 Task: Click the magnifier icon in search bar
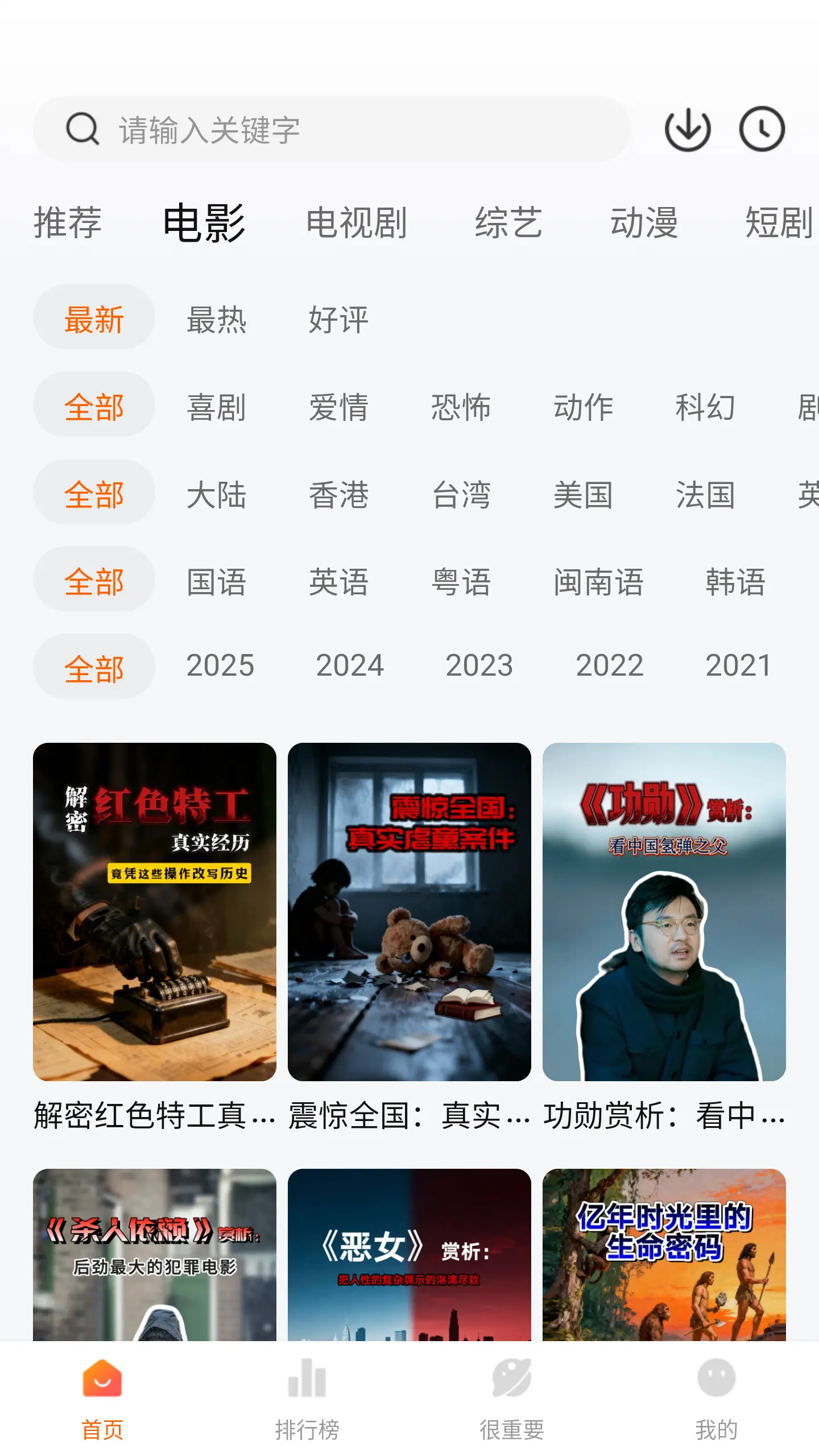[82, 130]
